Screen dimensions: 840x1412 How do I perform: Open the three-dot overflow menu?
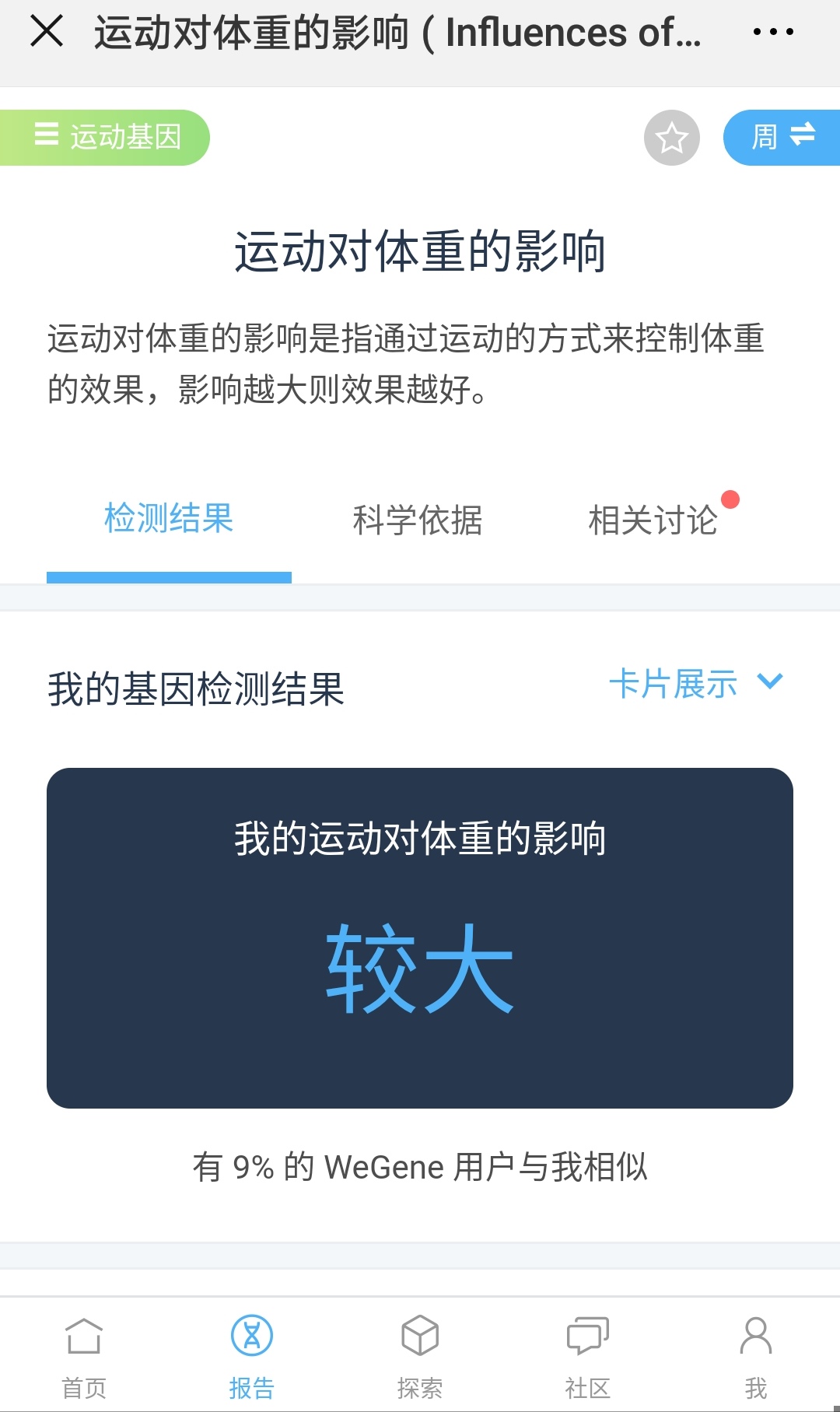[x=773, y=32]
